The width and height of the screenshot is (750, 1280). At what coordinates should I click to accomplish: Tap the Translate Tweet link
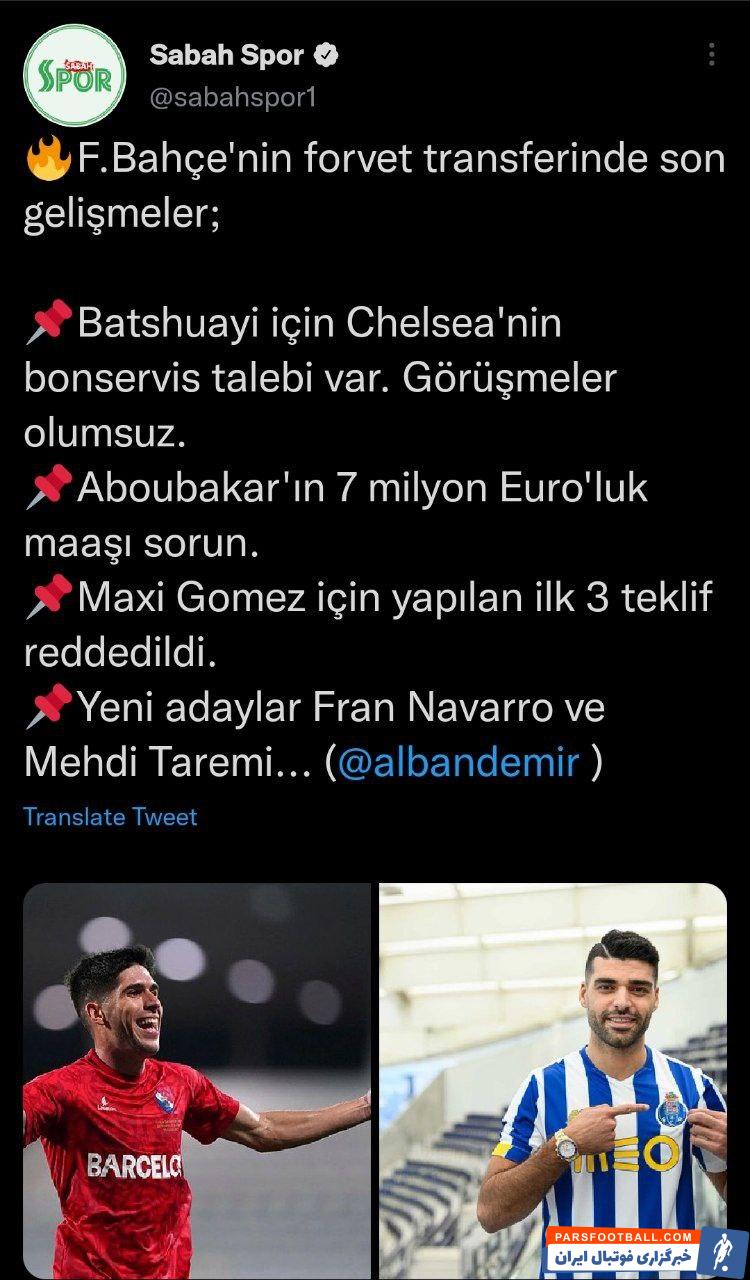110,817
